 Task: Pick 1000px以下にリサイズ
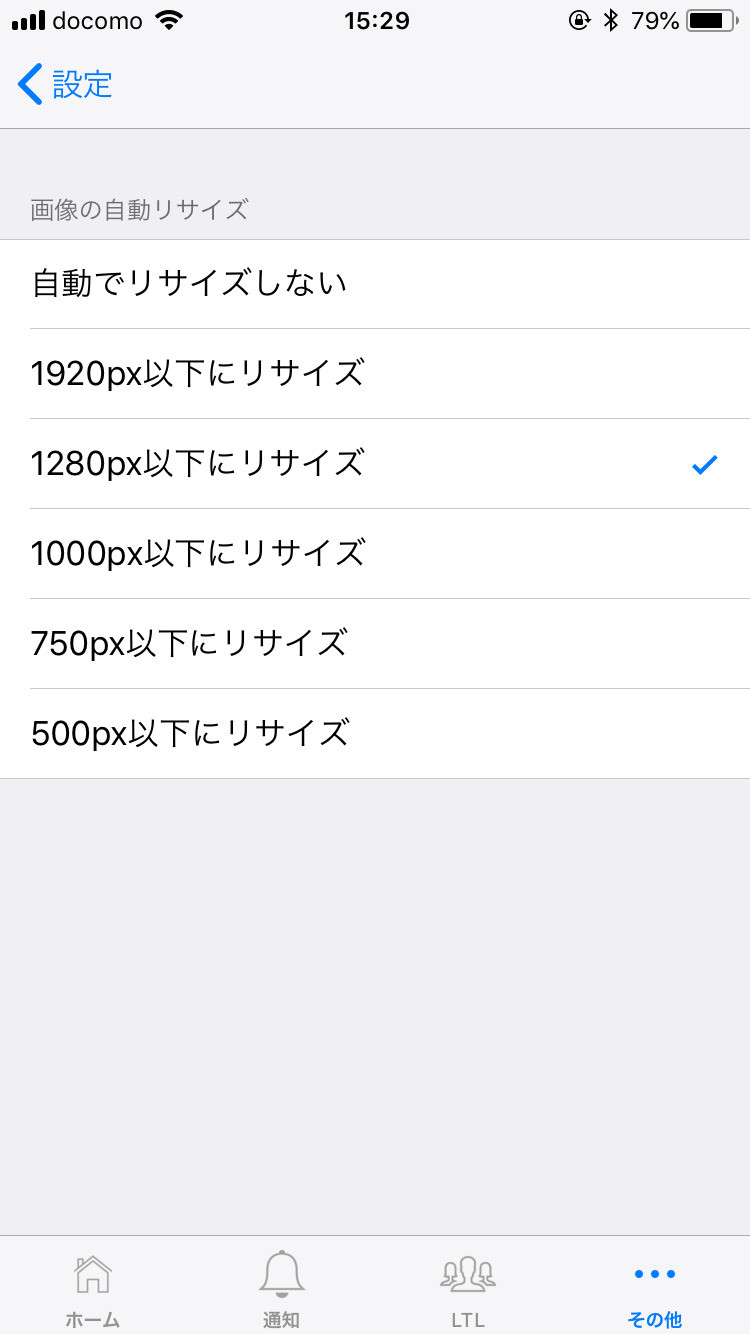(375, 554)
